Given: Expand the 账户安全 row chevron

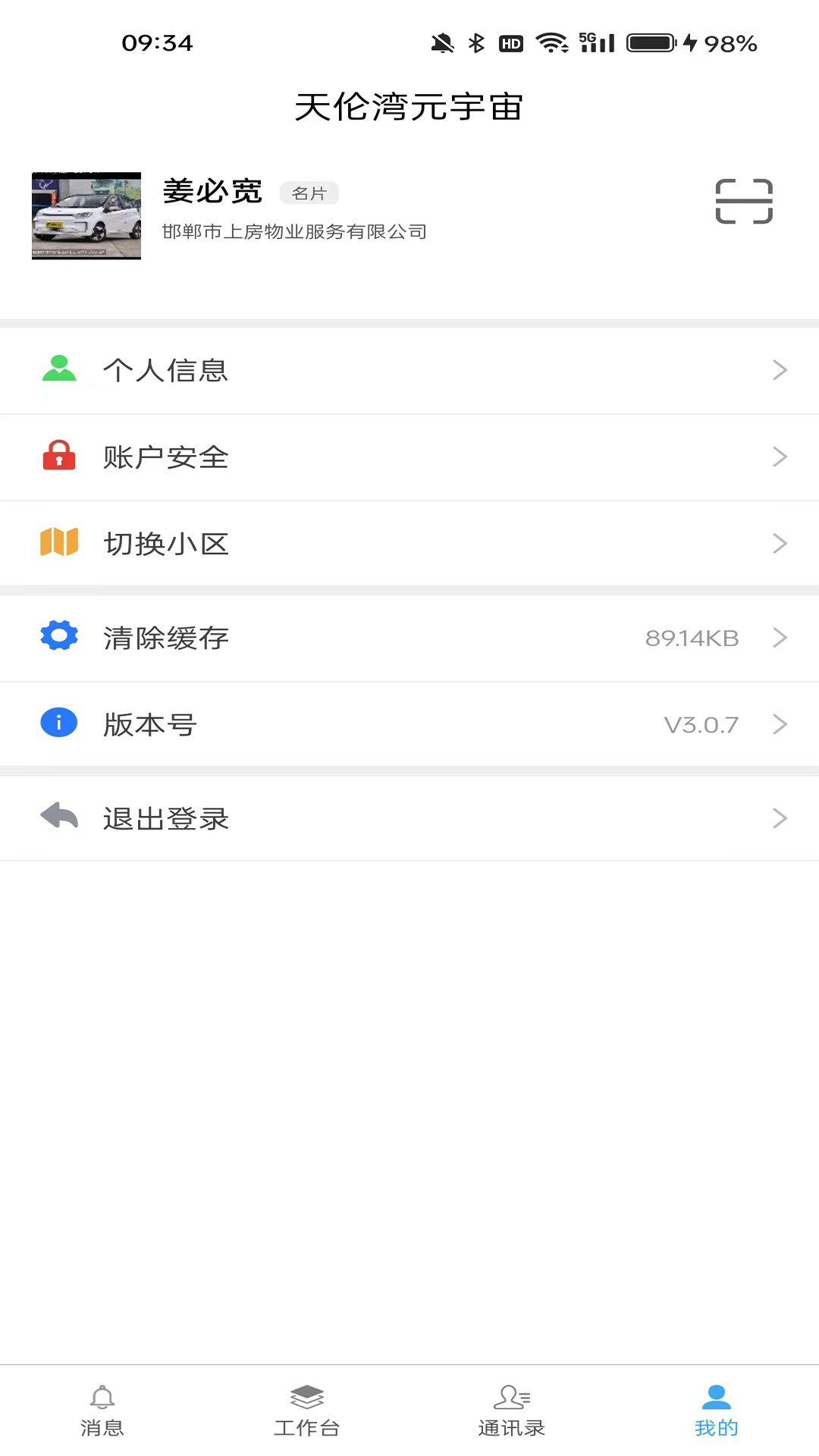Looking at the screenshot, I should pos(780,457).
